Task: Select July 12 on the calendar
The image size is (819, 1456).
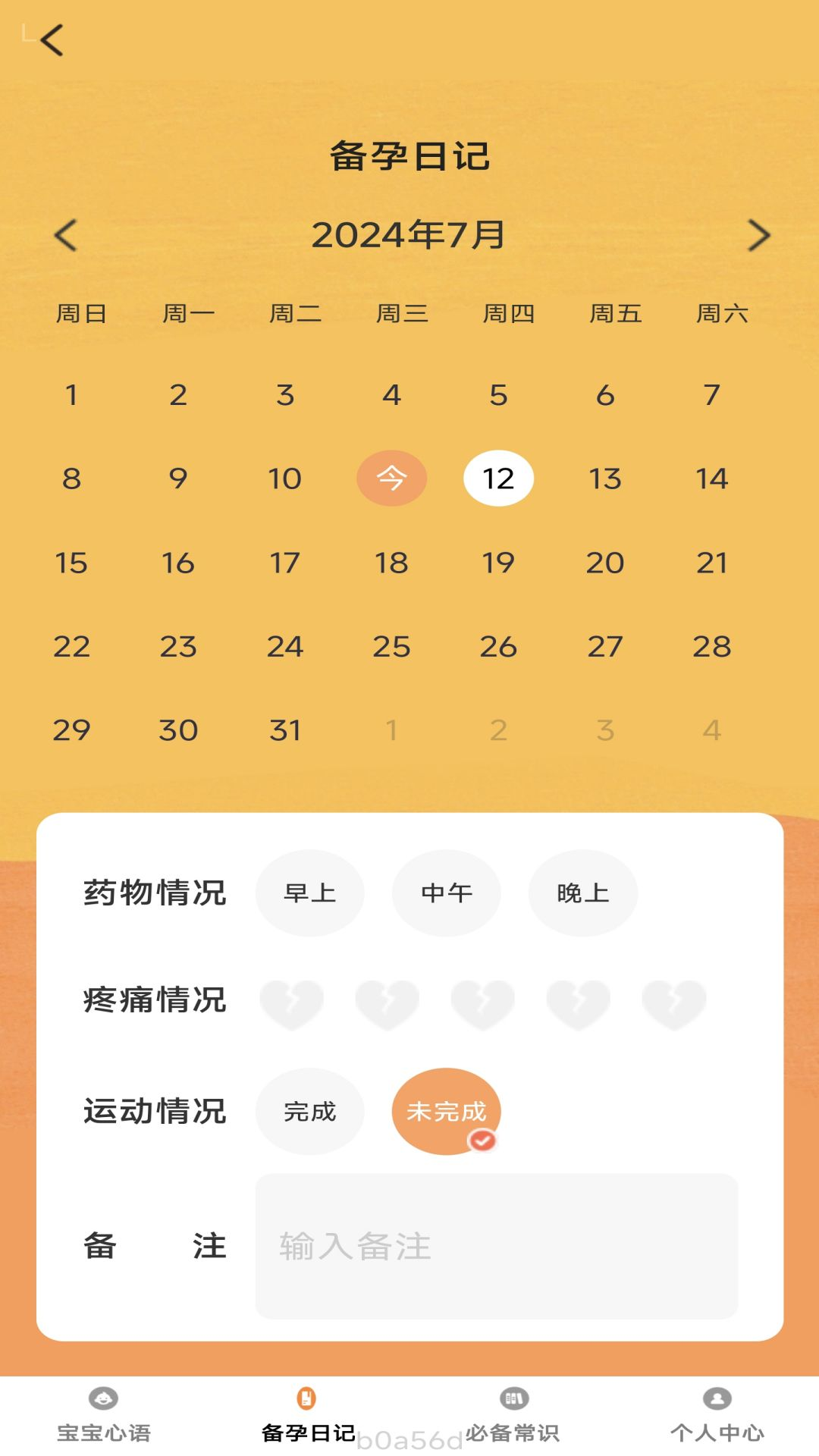Action: (498, 479)
